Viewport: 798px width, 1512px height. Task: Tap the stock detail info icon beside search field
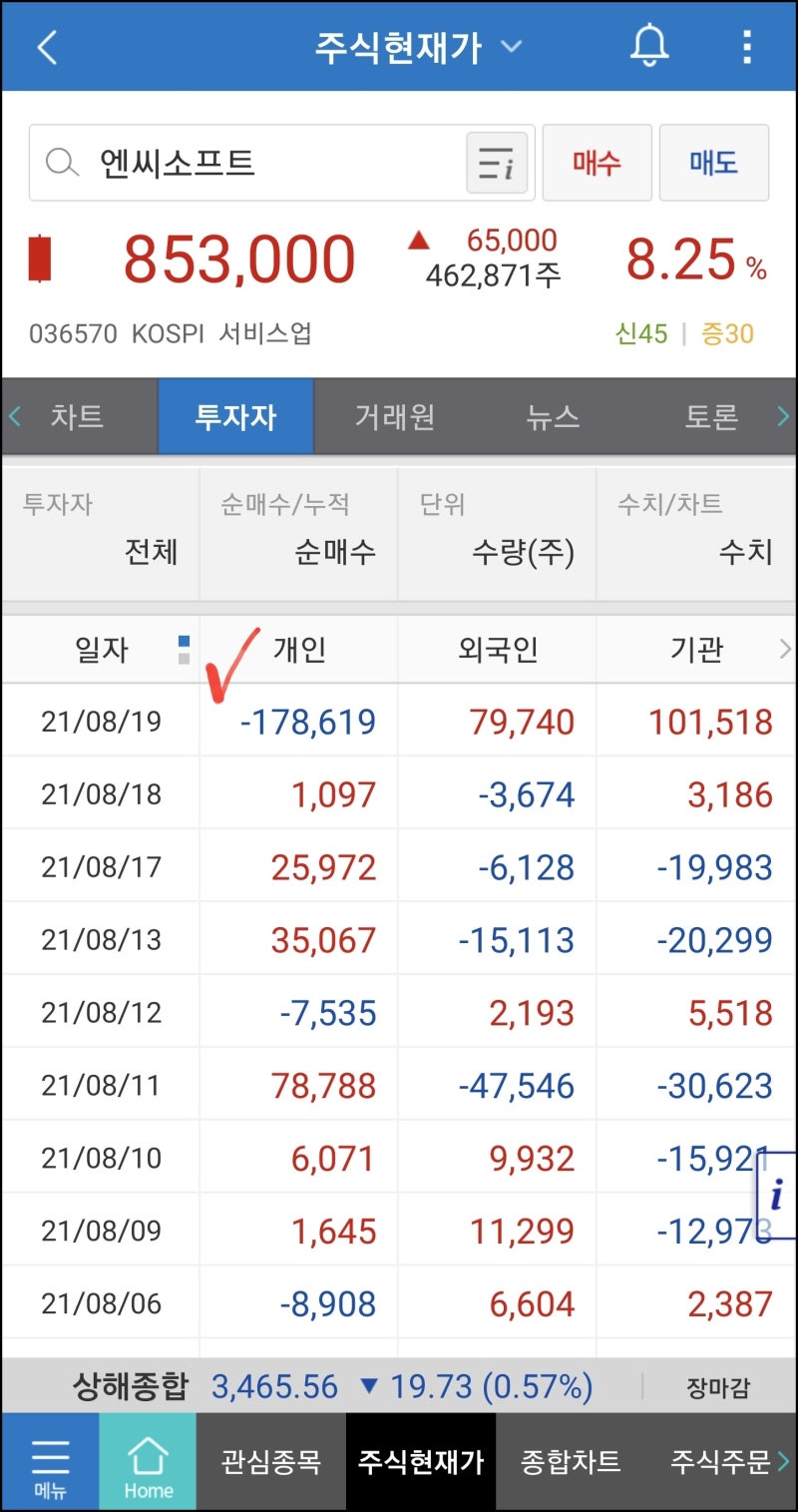(x=496, y=163)
